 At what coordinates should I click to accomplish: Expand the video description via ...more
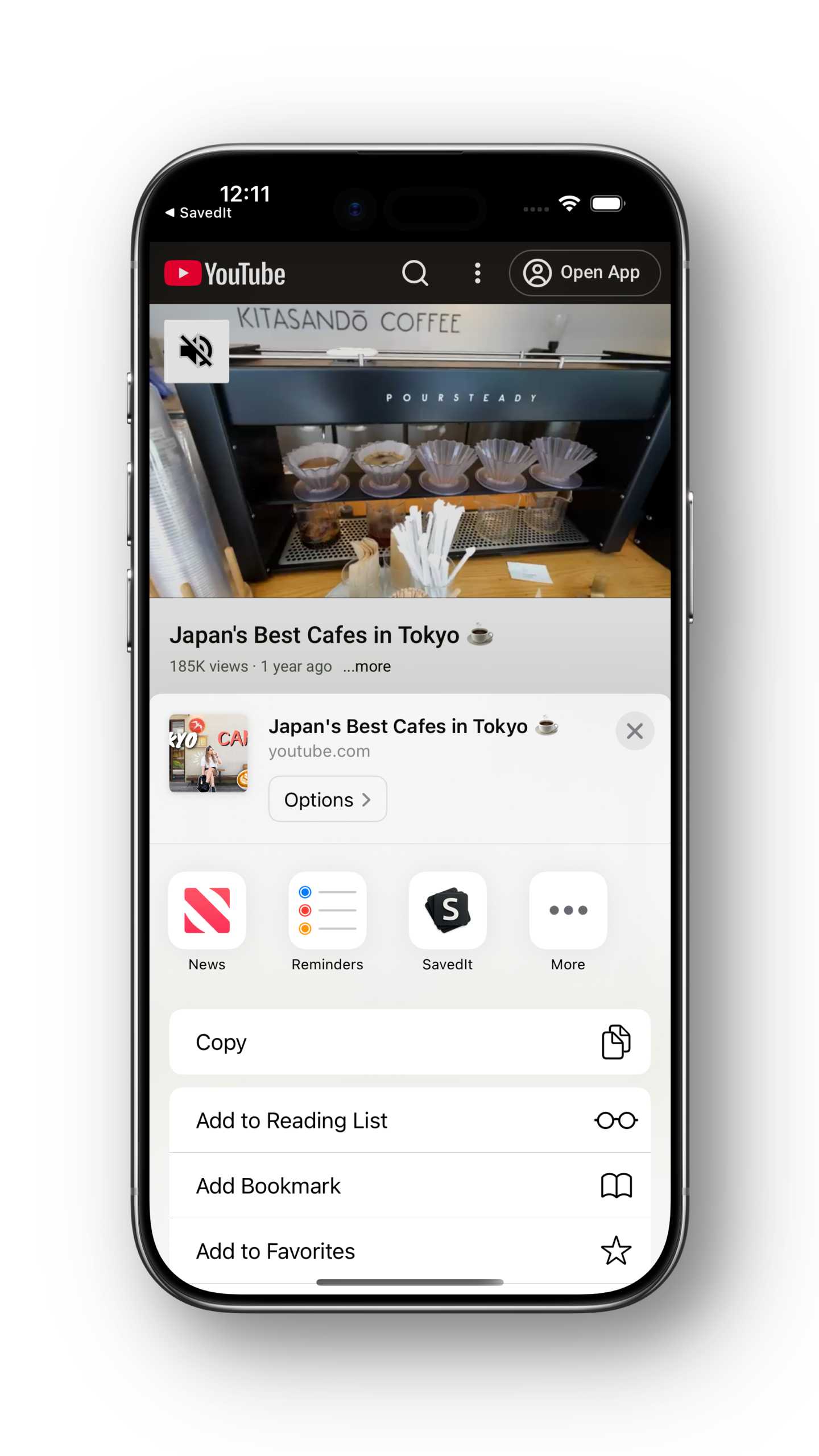click(367, 666)
